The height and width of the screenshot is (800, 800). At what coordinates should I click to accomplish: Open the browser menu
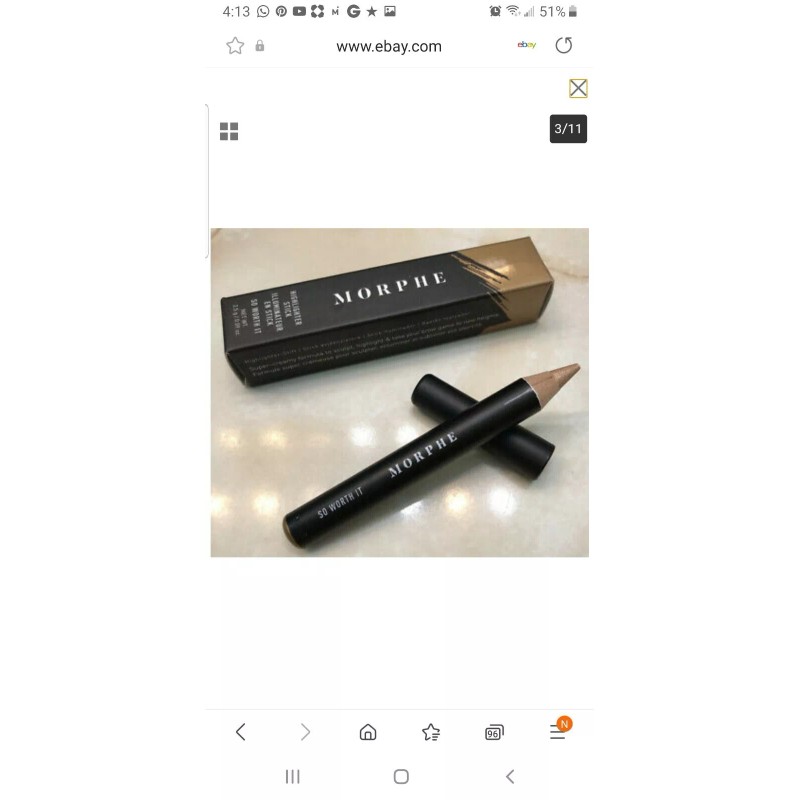click(x=558, y=732)
